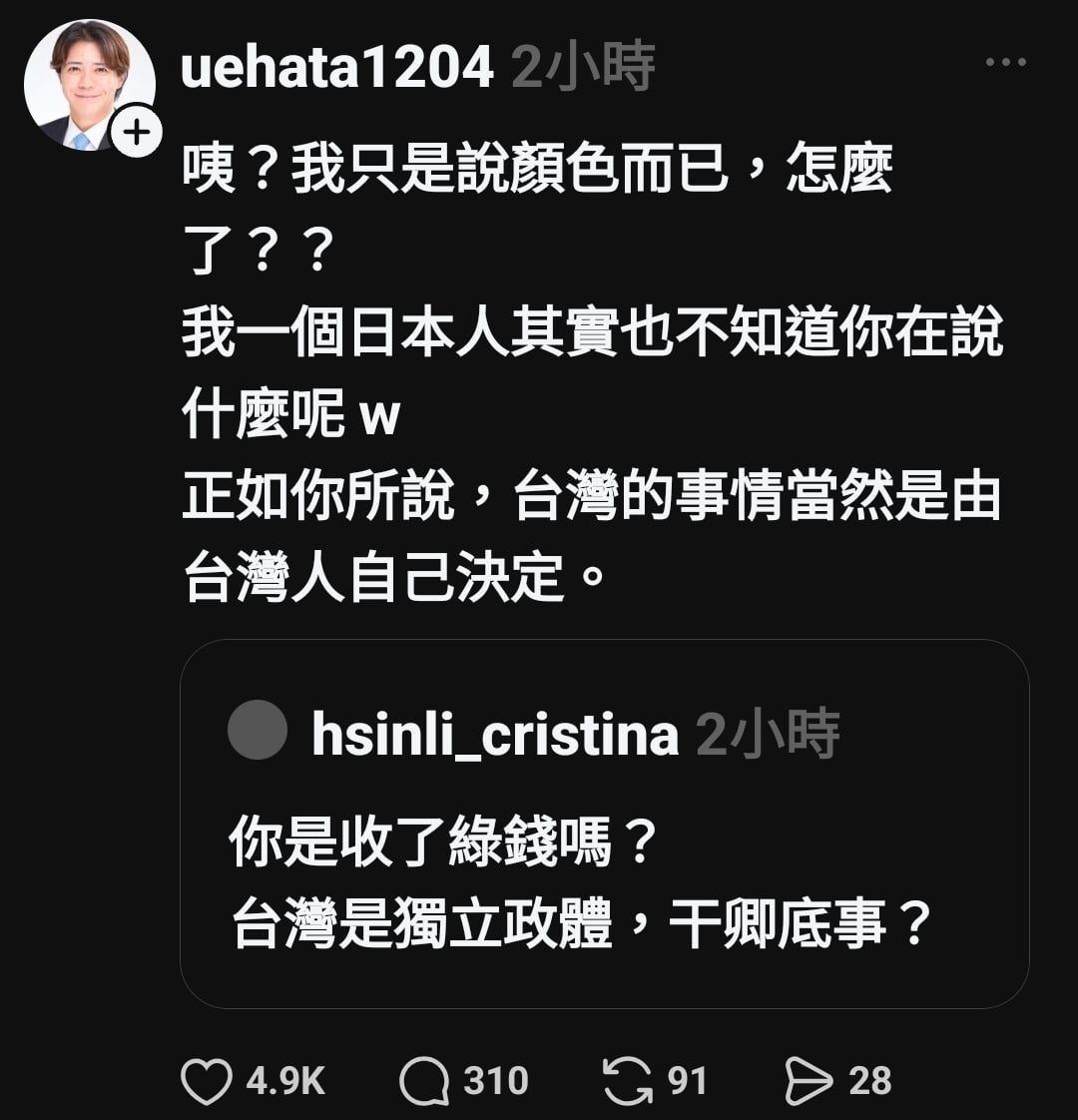Open comments on this post
This screenshot has width=1078, height=1120.
[x=424, y=1081]
